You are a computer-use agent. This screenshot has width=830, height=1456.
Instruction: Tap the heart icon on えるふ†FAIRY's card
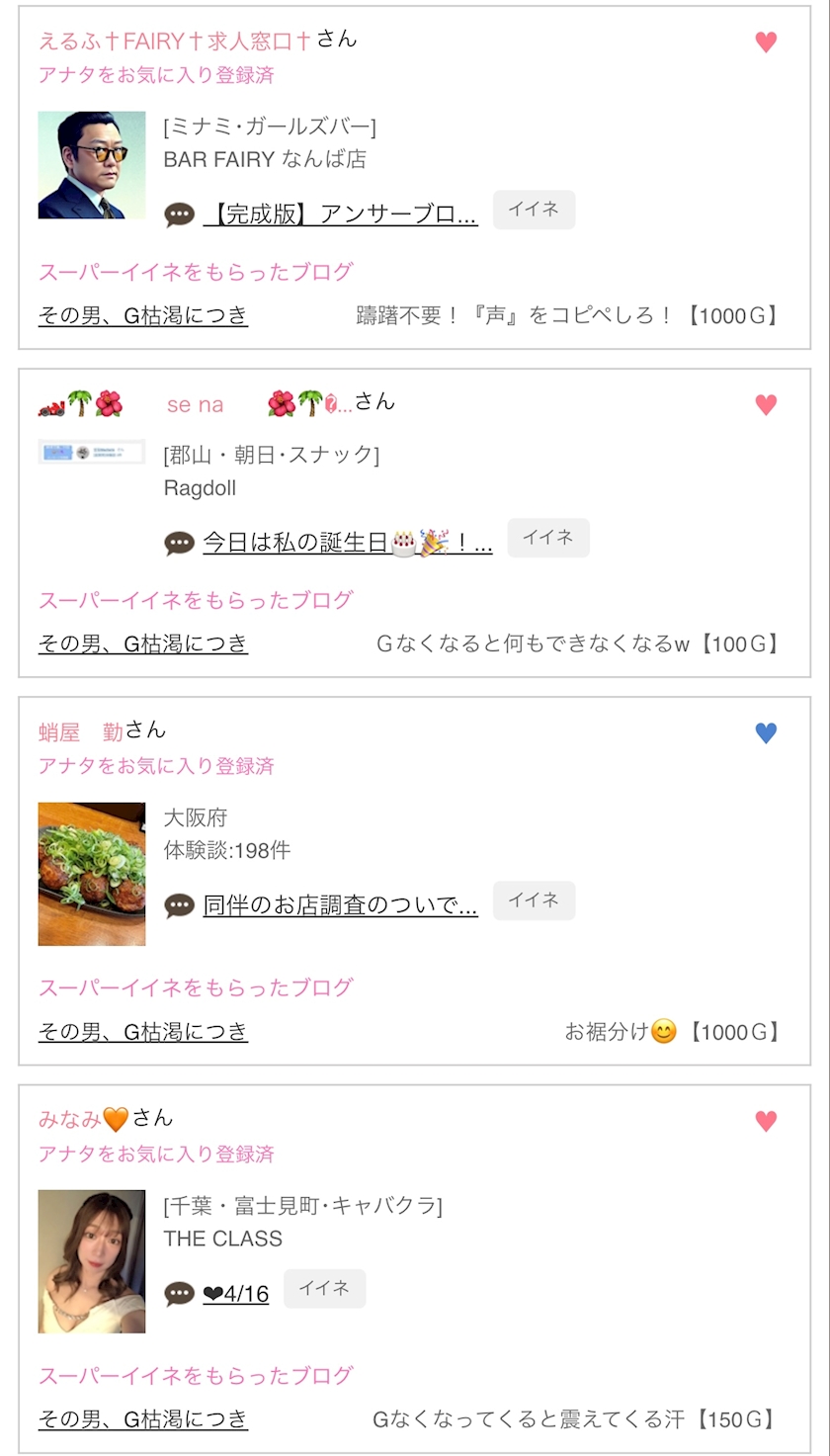pos(766,43)
